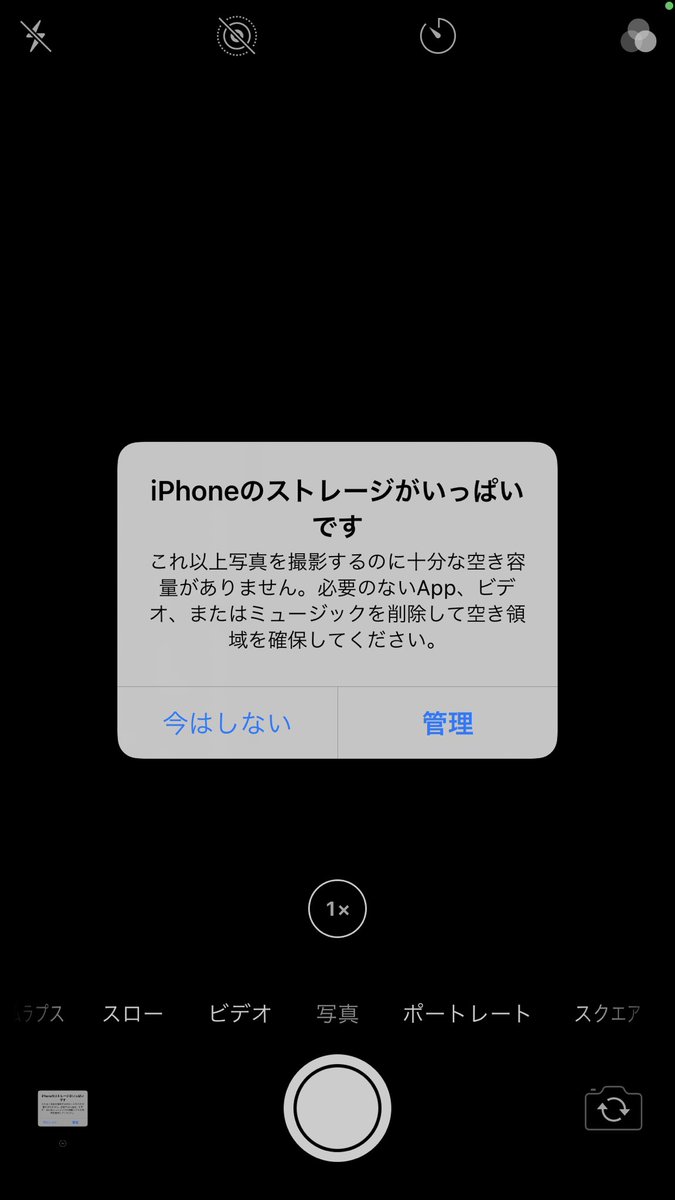Tap the shutter button

pos(337,1108)
